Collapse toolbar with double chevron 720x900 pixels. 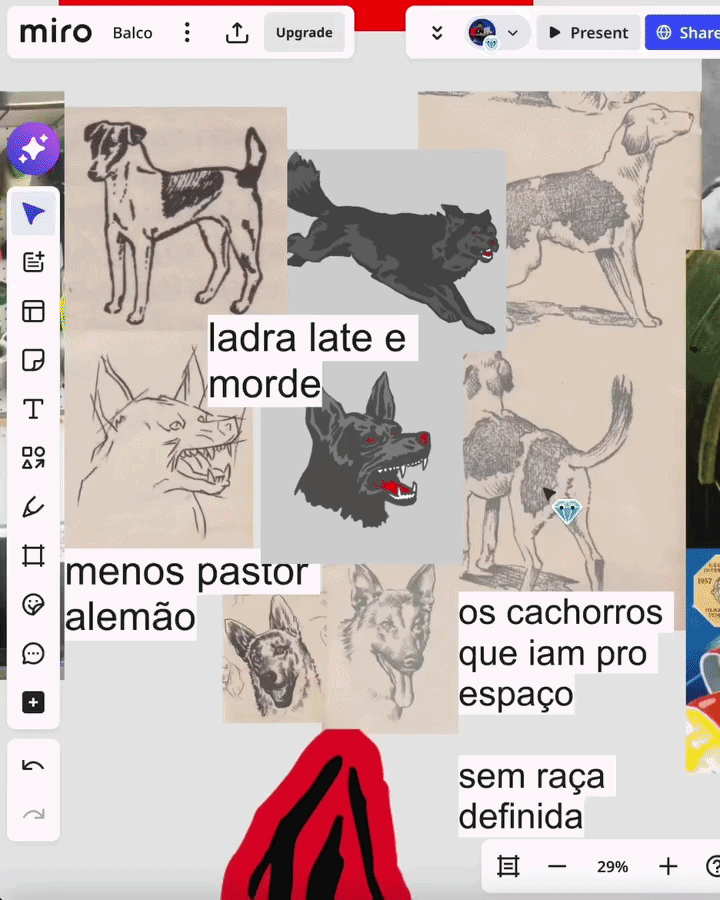437,33
